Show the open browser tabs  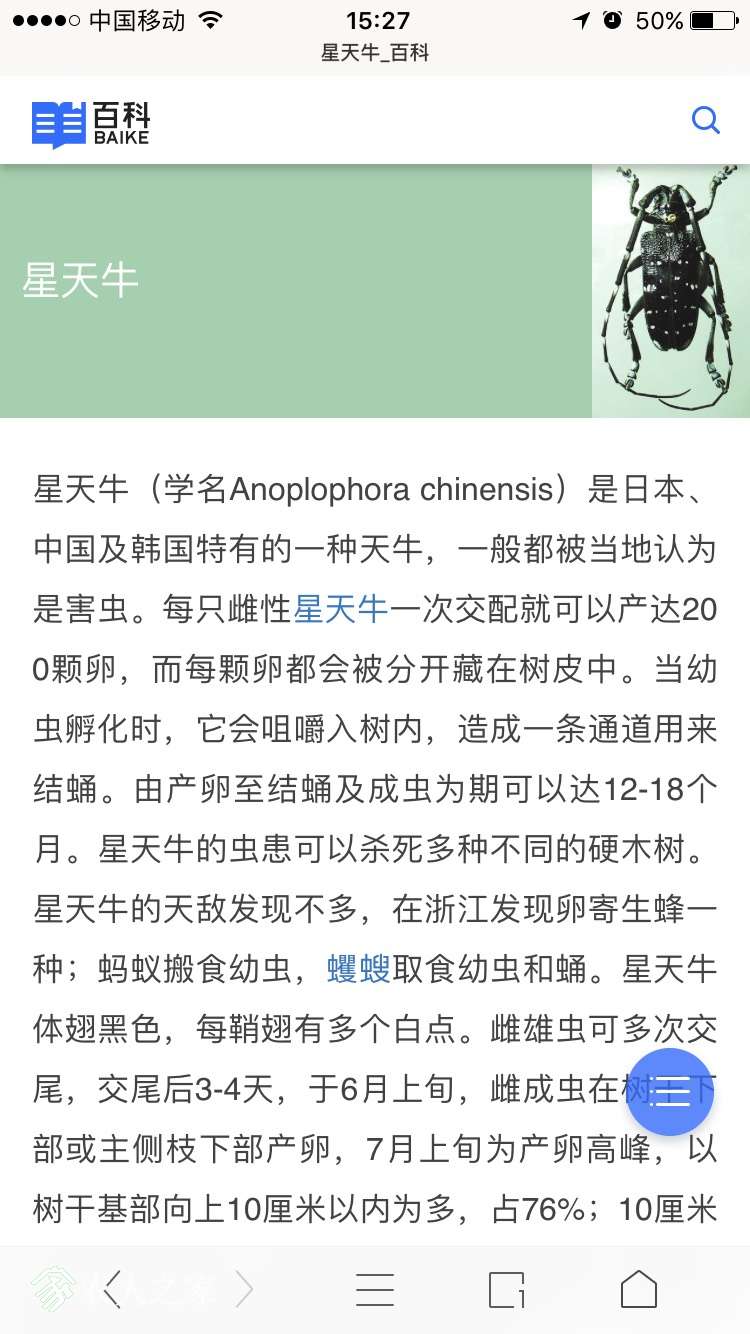click(x=507, y=1290)
